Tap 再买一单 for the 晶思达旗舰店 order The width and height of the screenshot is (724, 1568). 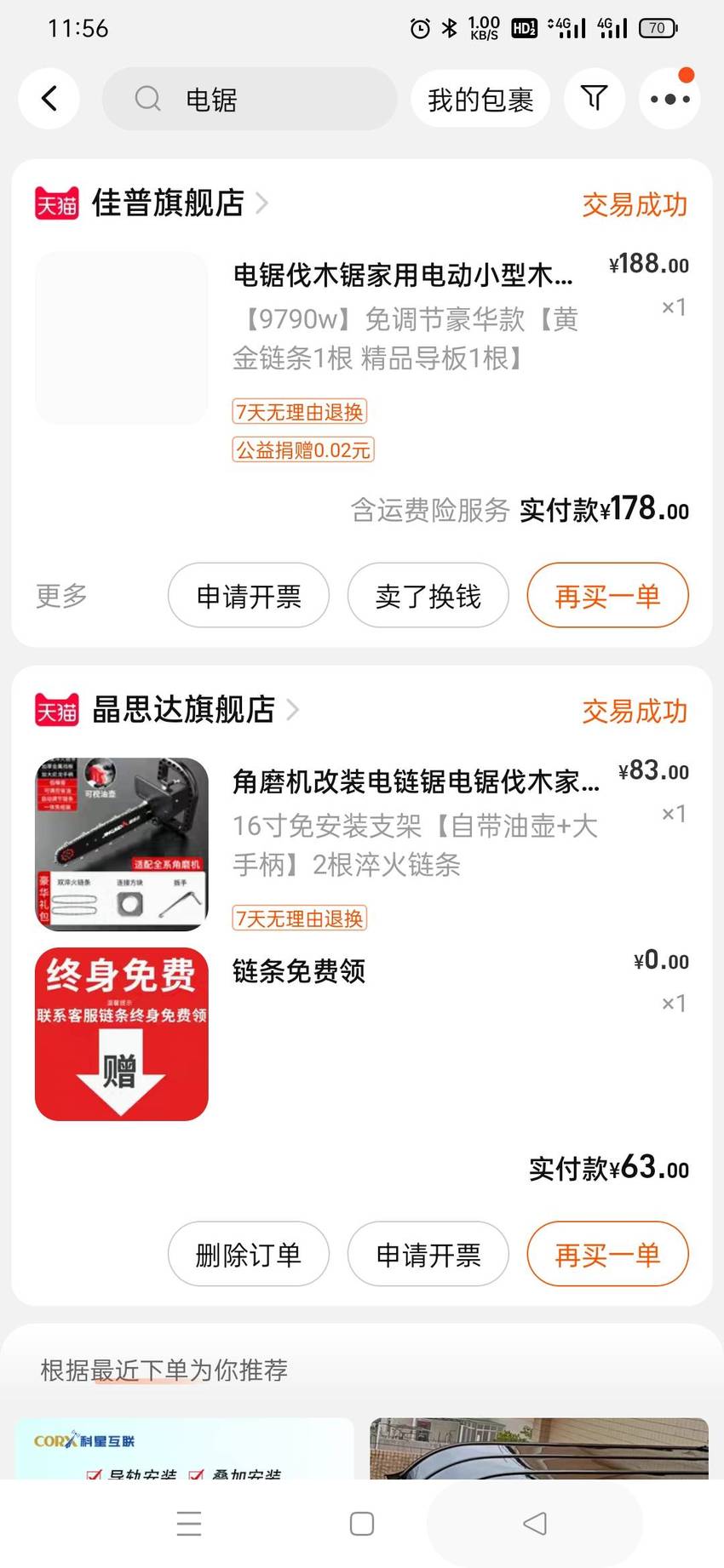coord(607,1254)
